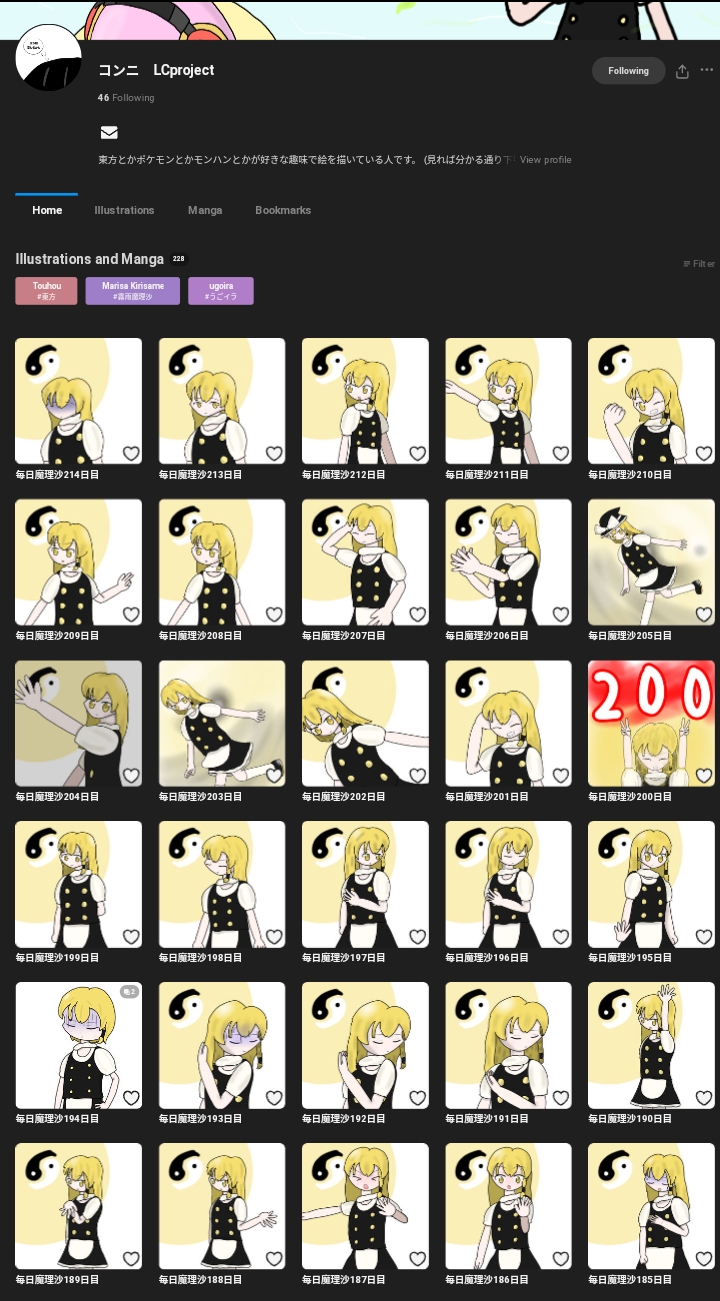The width and height of the screenshot is (720, 1301).
Task: Open the View profile link
Action: coord(545,160)
